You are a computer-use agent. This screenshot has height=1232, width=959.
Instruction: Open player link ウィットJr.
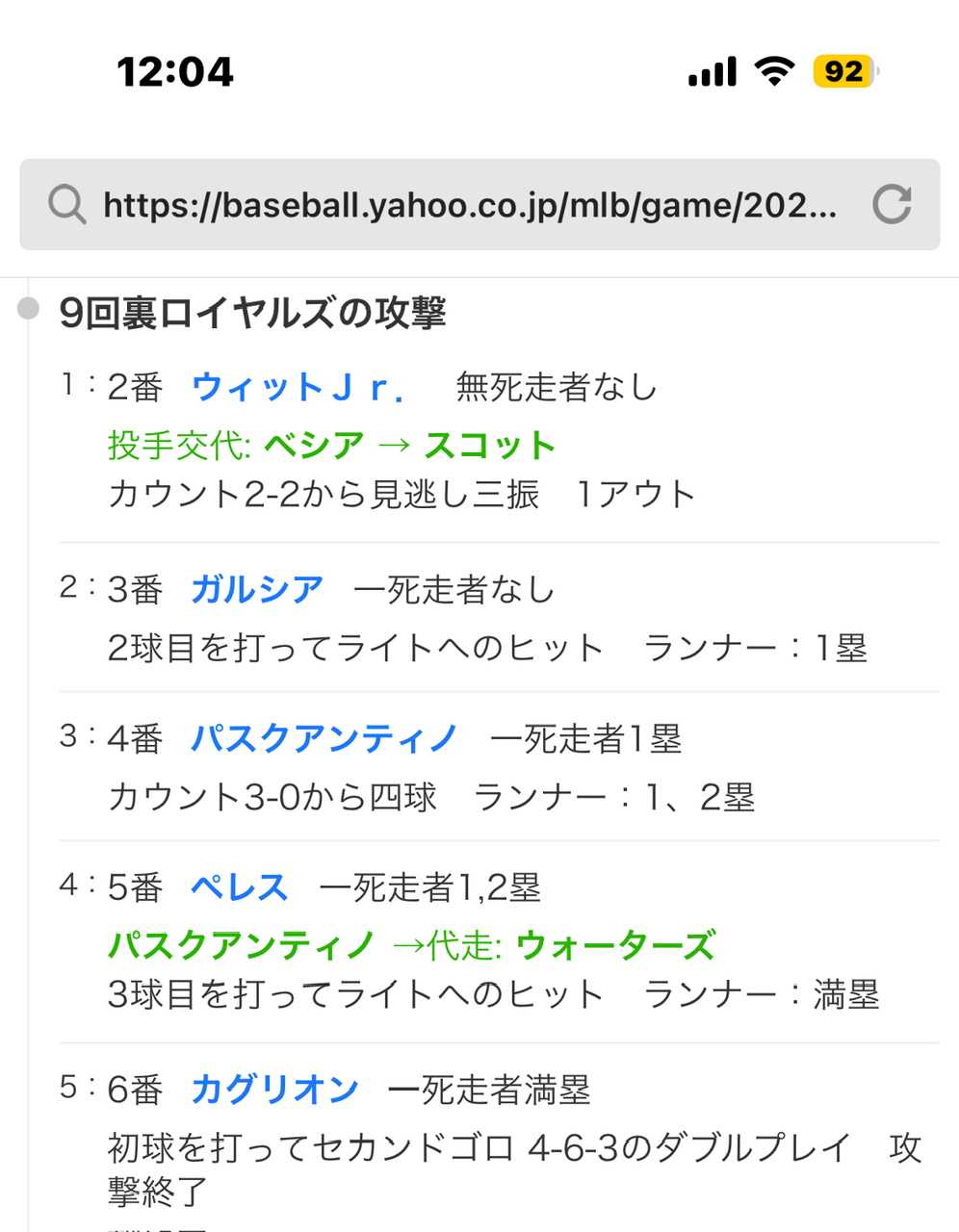pos(298,388)
